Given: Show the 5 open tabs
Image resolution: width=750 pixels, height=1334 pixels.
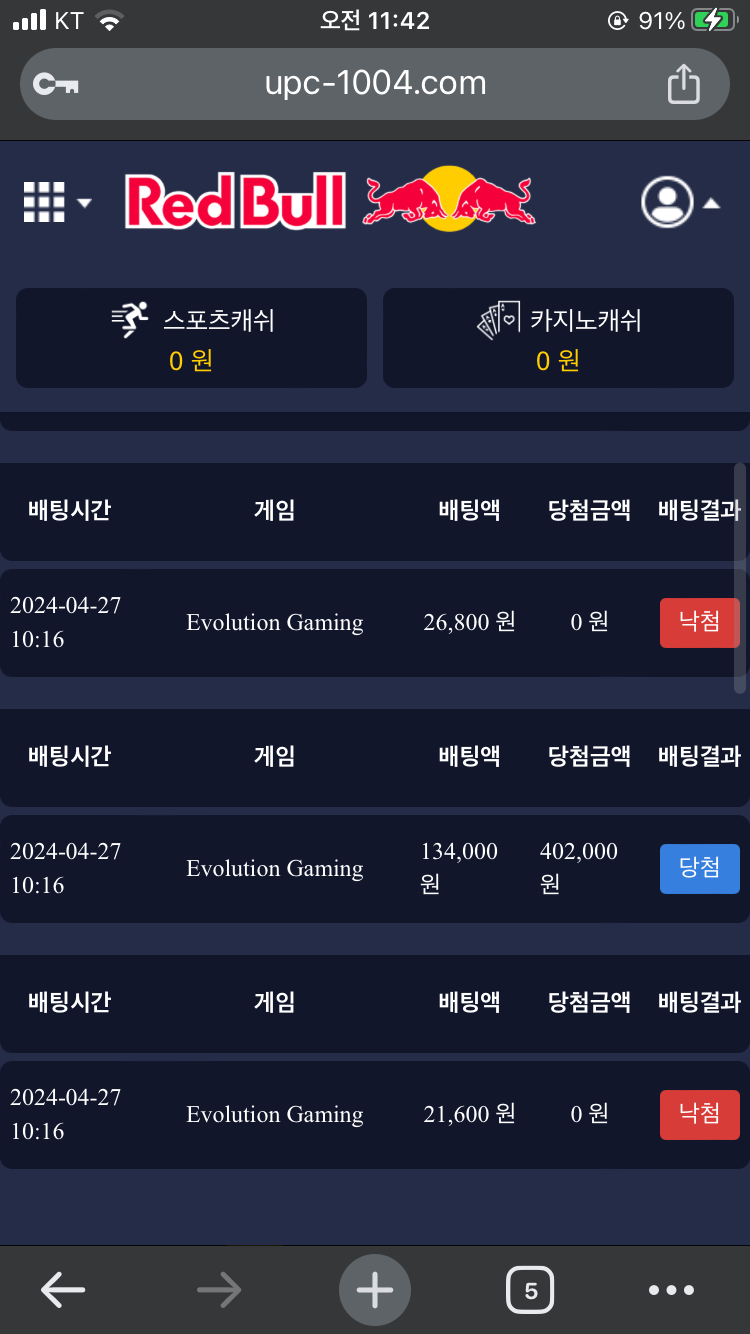Looking at the screenshot, I should point(530,1290).
